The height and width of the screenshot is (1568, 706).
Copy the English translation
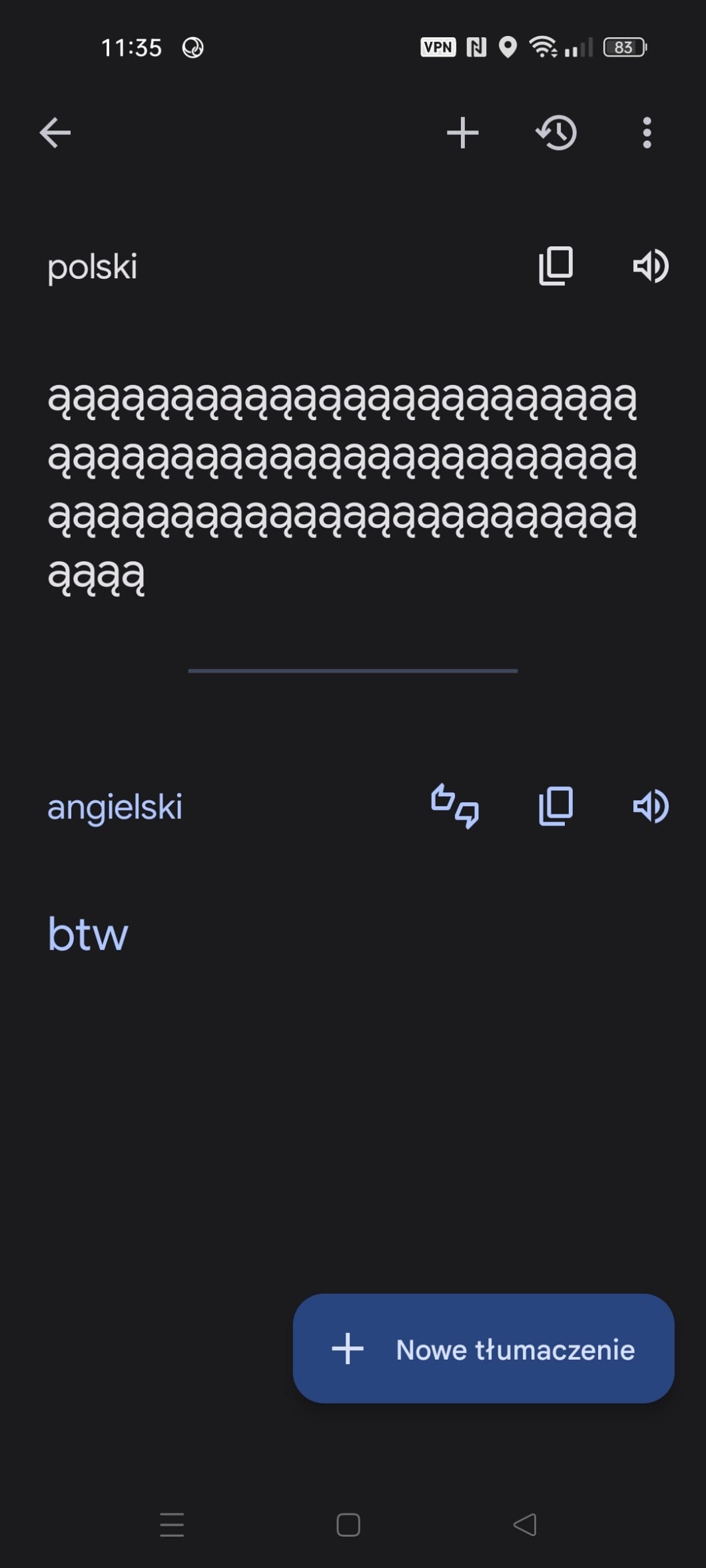point(555,806)
